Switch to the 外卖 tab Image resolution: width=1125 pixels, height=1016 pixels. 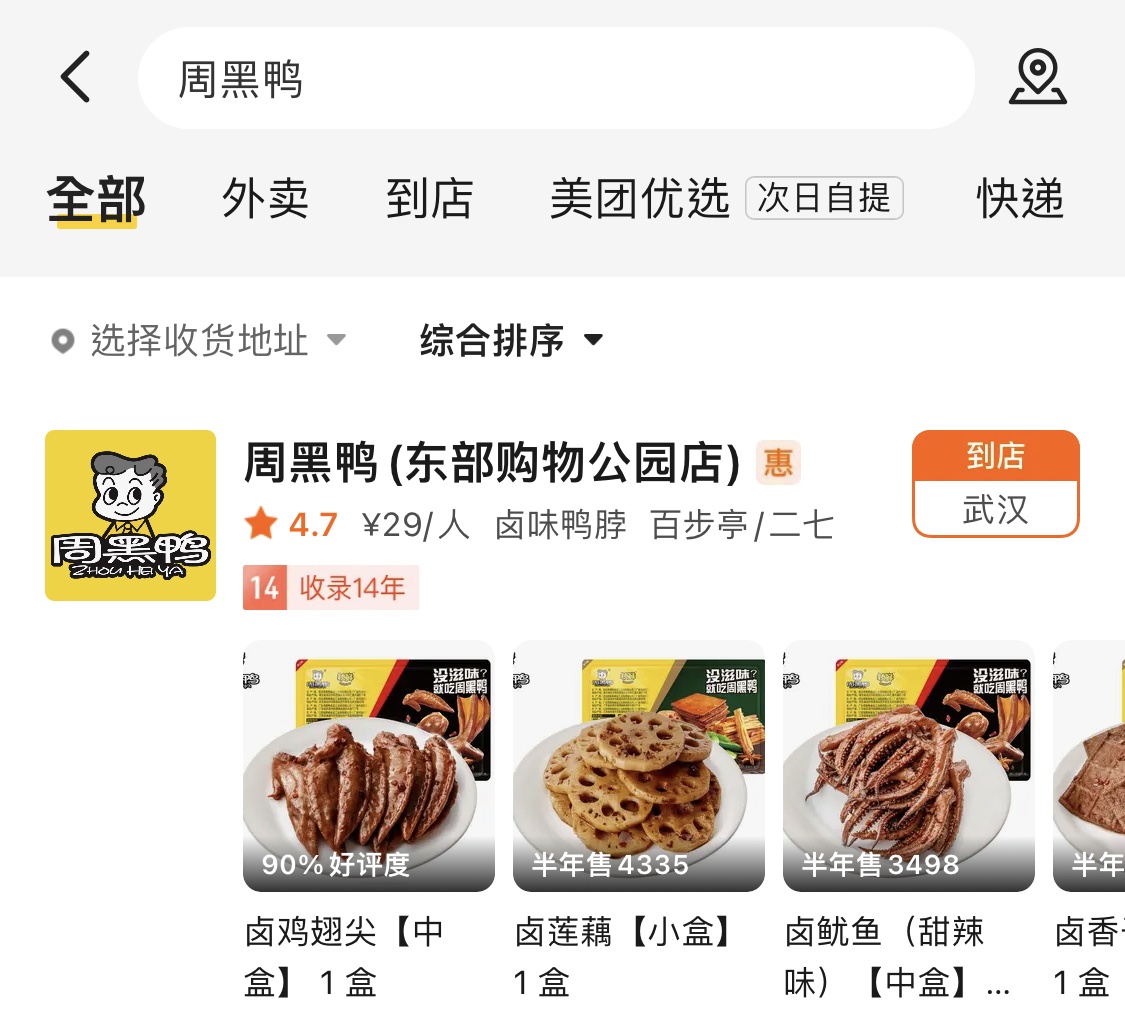click(265, 199)
